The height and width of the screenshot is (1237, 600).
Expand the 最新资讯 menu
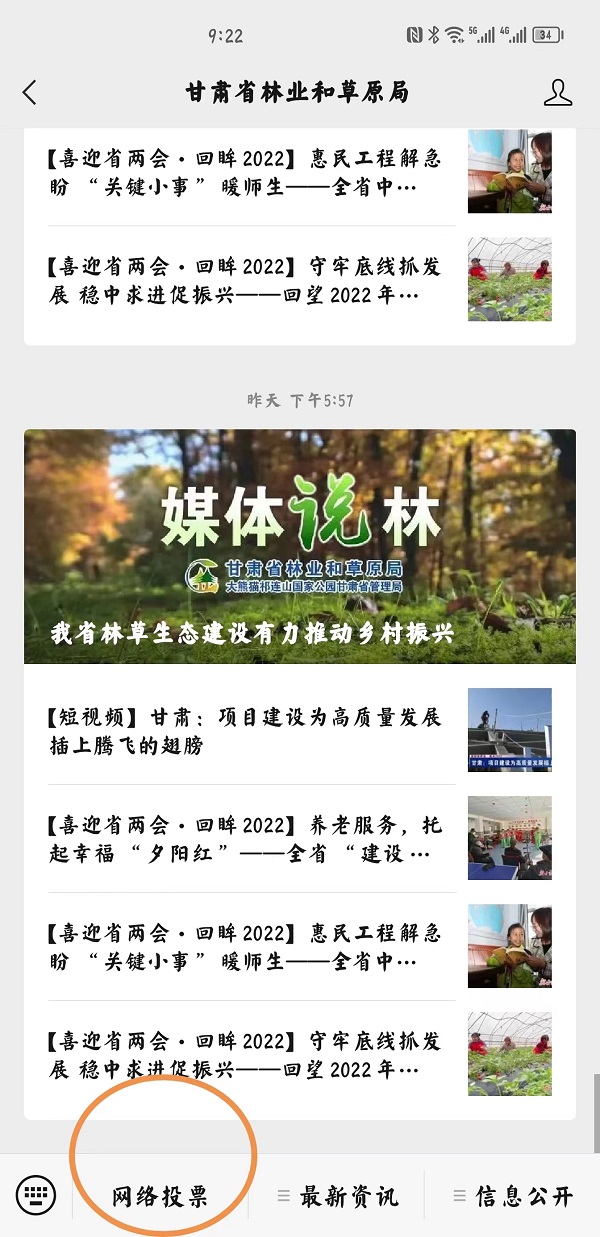(338, 1196)
